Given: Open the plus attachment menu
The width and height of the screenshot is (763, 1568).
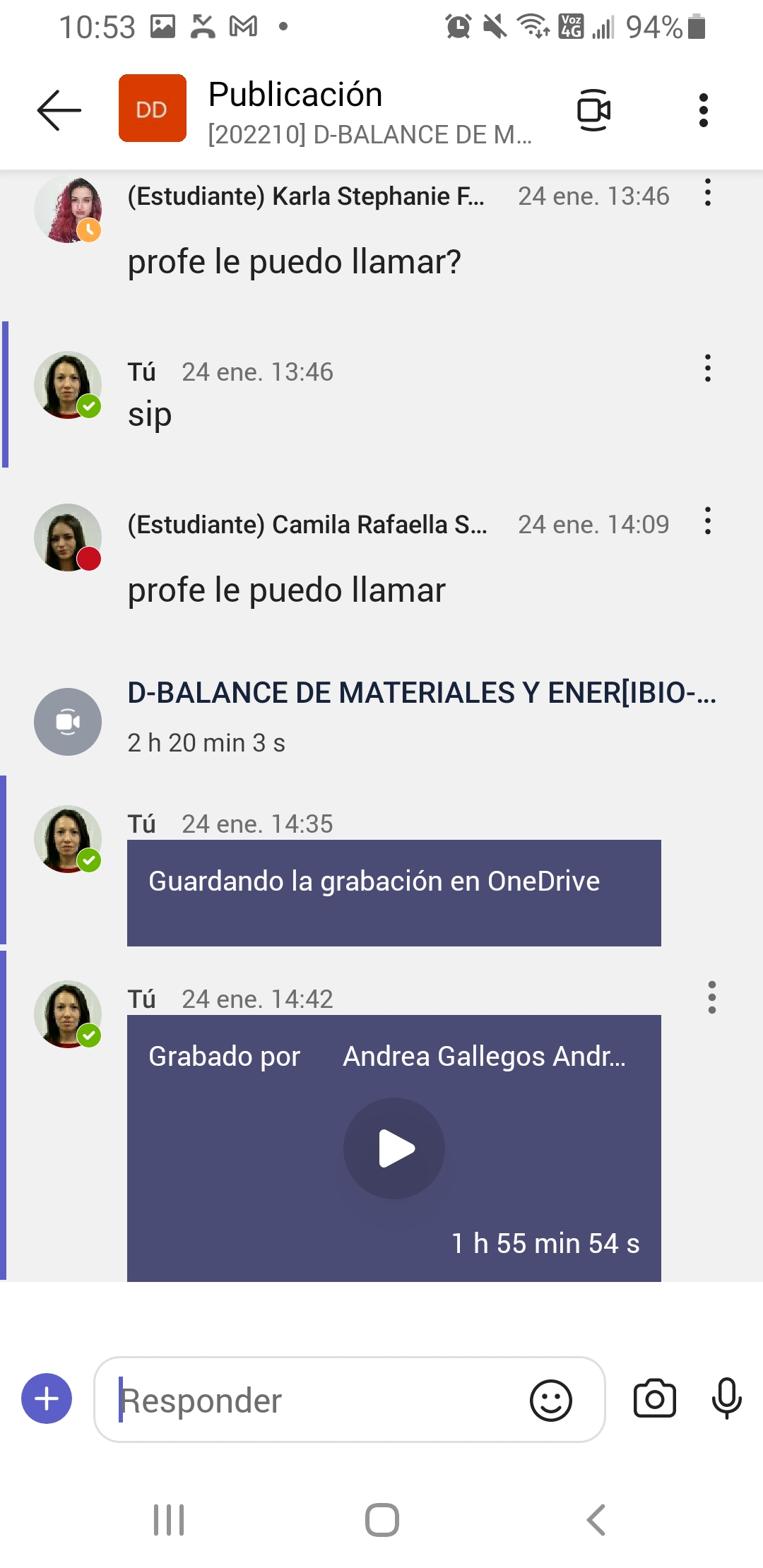Looking at the screenshot, I should [x=47, y=1398].
